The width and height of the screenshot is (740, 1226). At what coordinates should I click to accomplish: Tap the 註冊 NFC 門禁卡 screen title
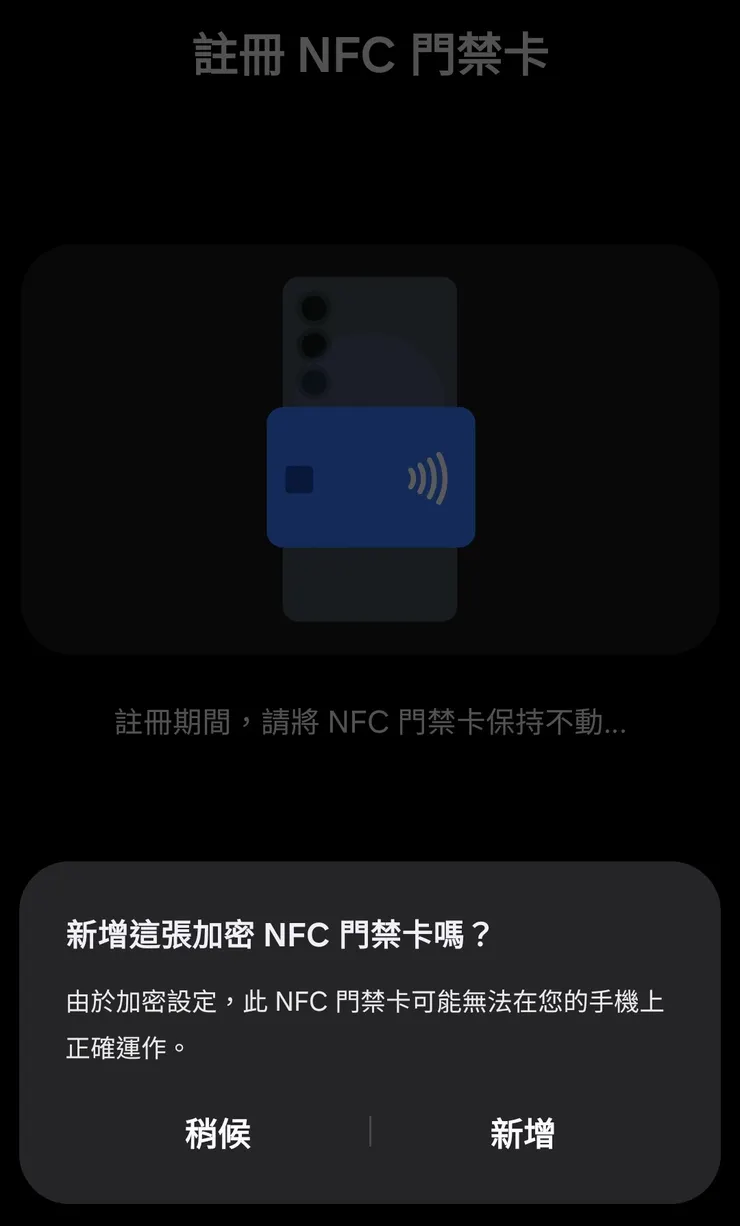[x=370, y=57]
